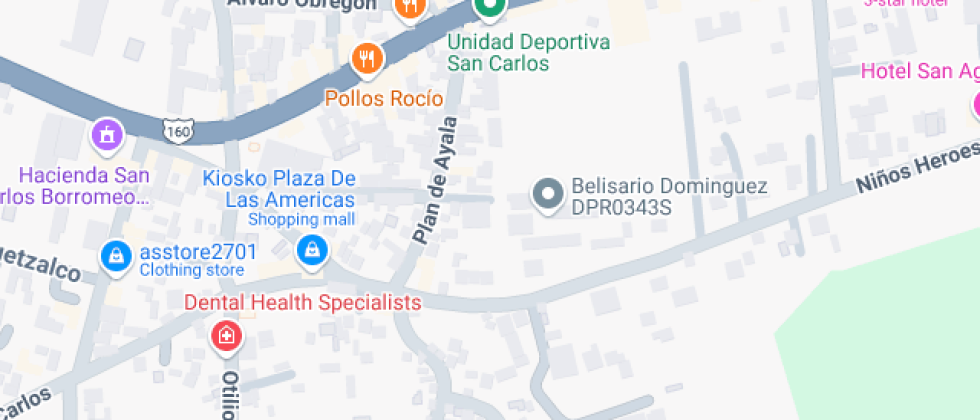The height and width of the screenshot is (420, 980).
Task: View Hacienda San Carlos Borromeo pin
Action: (x=106, y=133)
